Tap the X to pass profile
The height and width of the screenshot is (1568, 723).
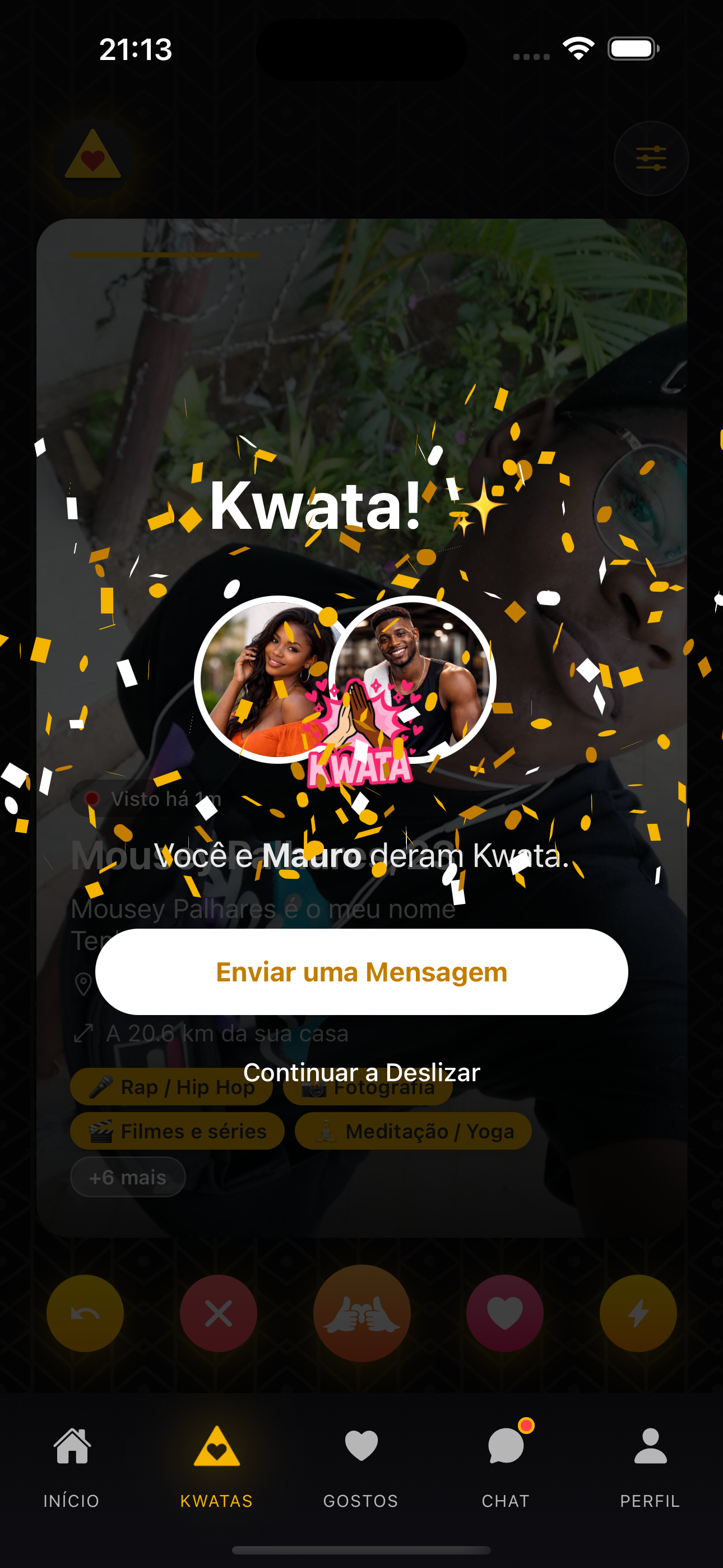pos(219,1314)
